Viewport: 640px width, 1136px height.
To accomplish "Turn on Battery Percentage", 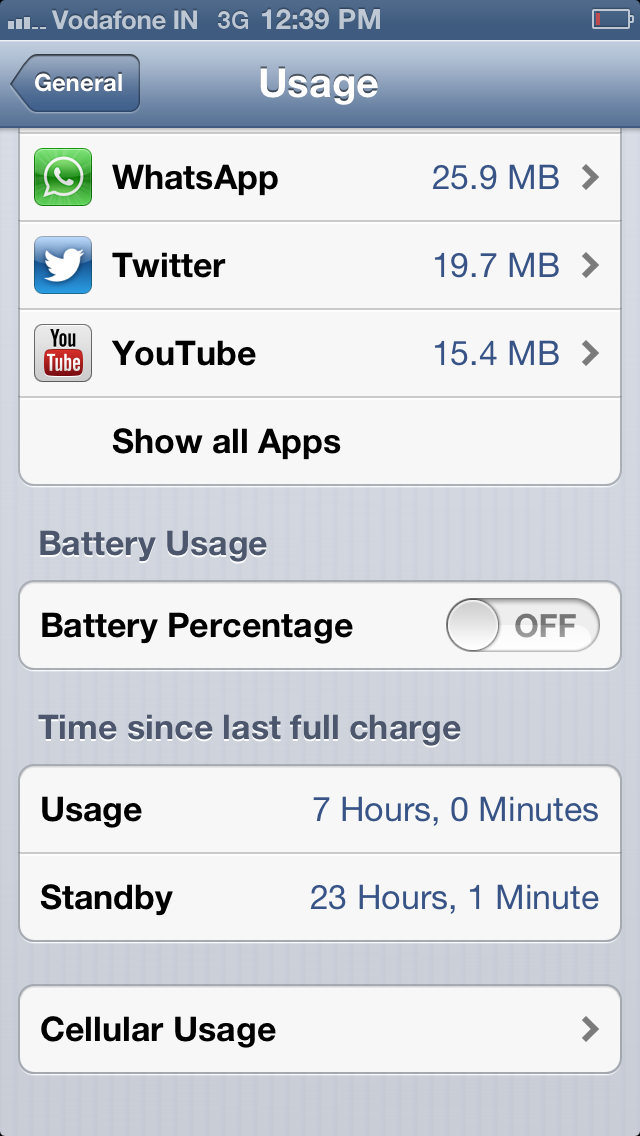I will (x=522, y=627).
